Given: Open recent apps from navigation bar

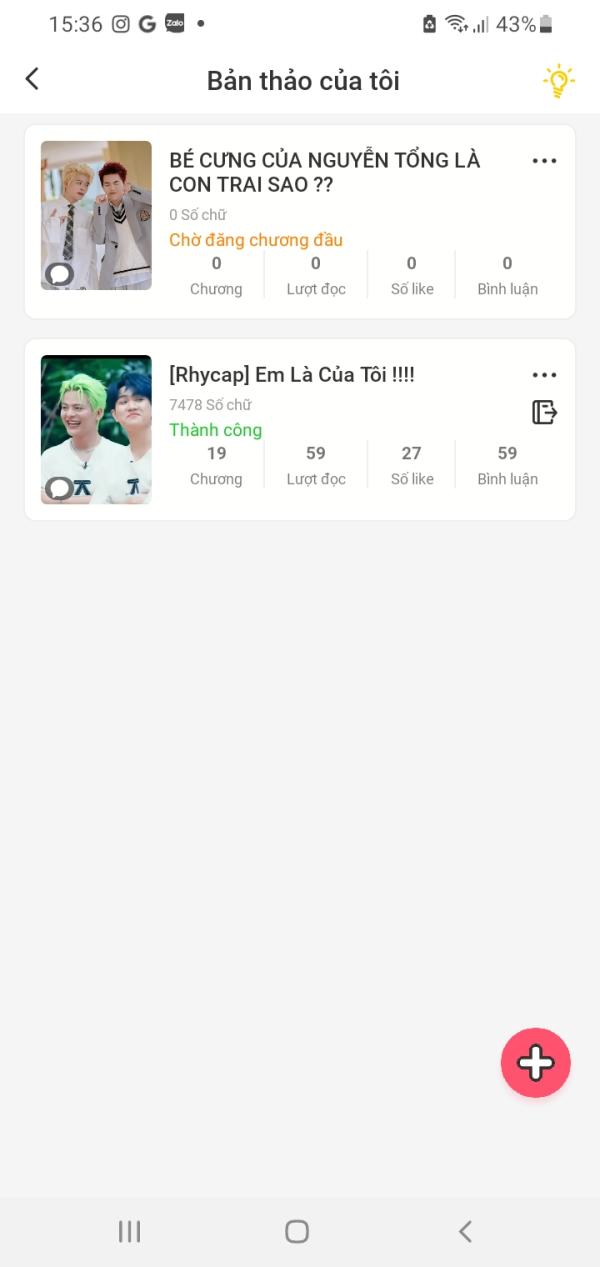Looking at the screenshot, I should (129, 1231).
